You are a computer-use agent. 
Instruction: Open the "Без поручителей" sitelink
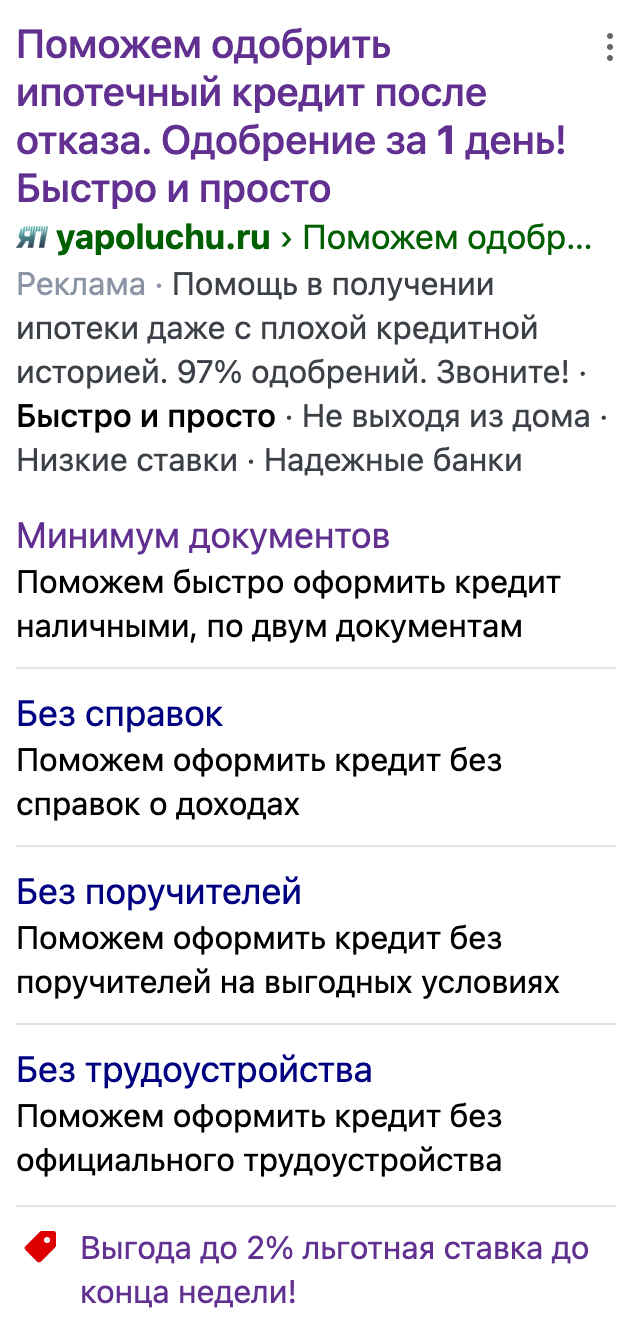159,892
